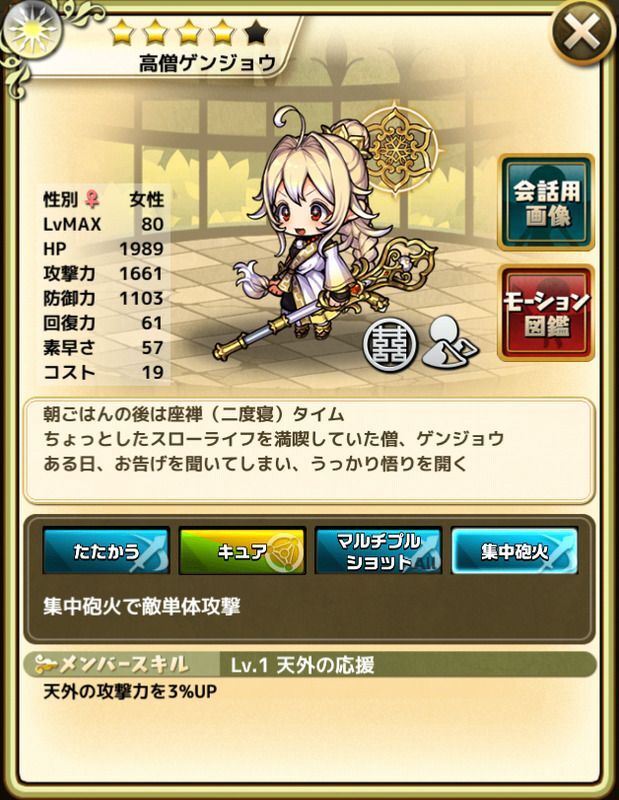This screenshot has width=619, height=800.
Task: Select the キュア skill
Action: pos(241,551)
